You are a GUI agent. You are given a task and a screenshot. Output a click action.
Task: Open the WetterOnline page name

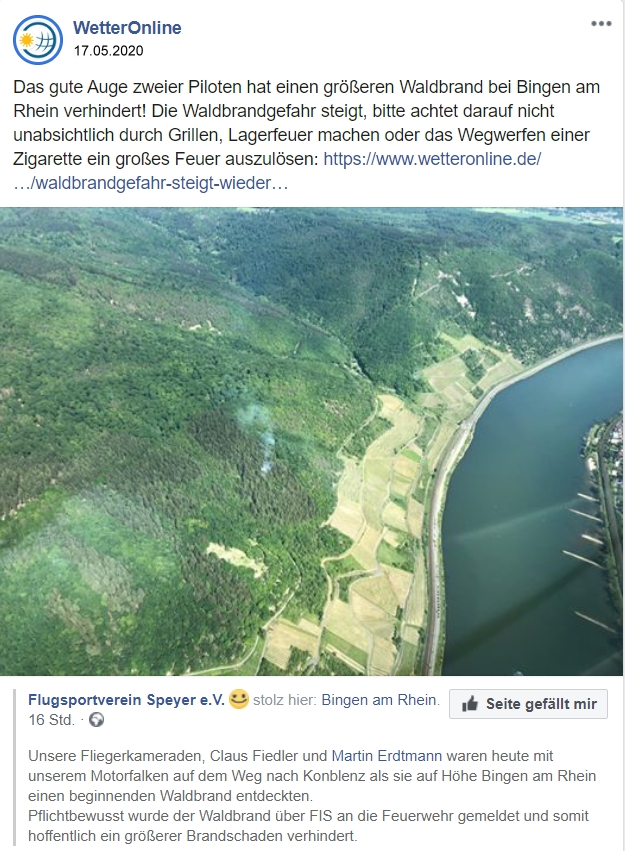[x=127, y=28]
